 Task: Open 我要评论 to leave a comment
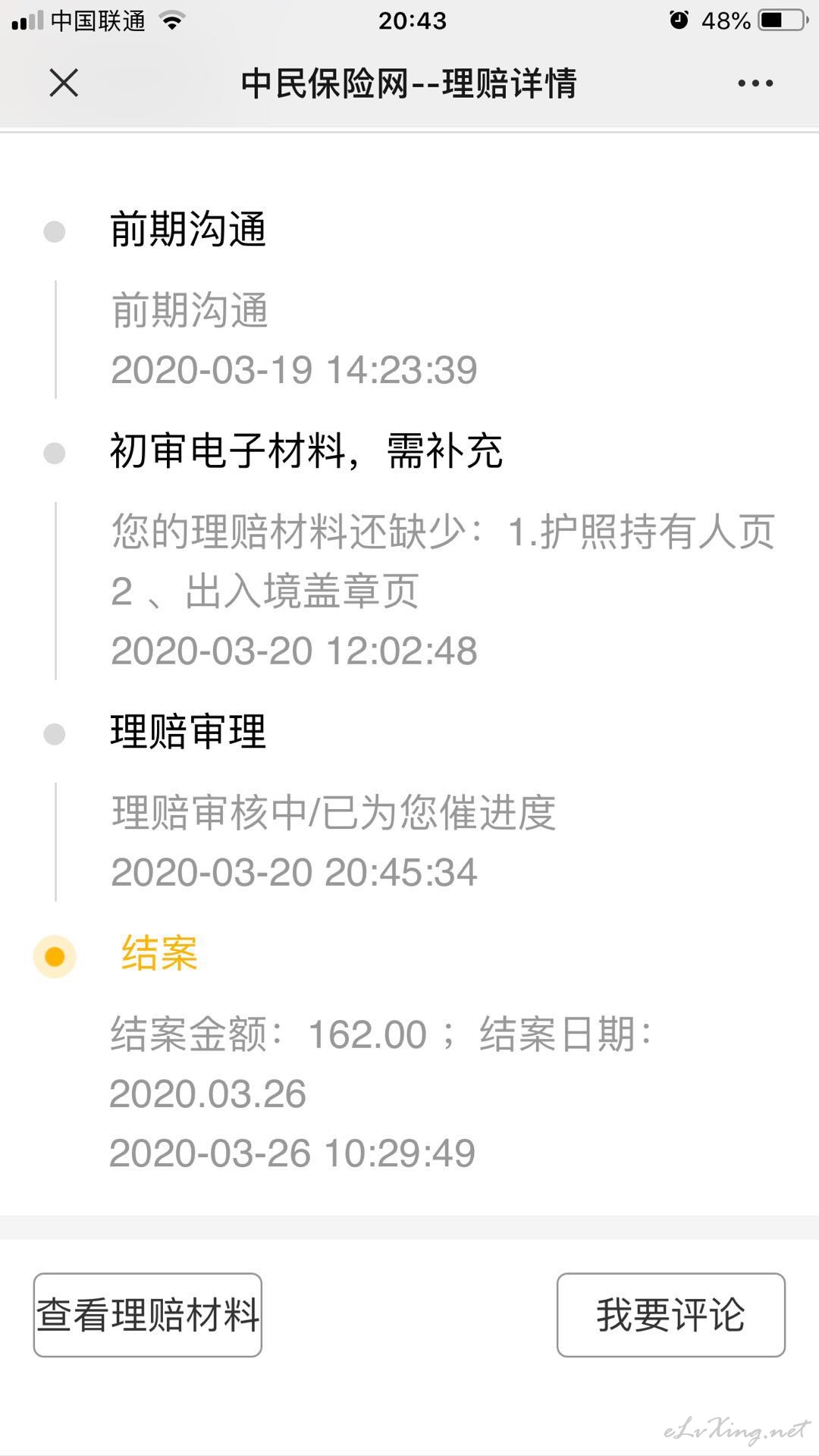671,1315
